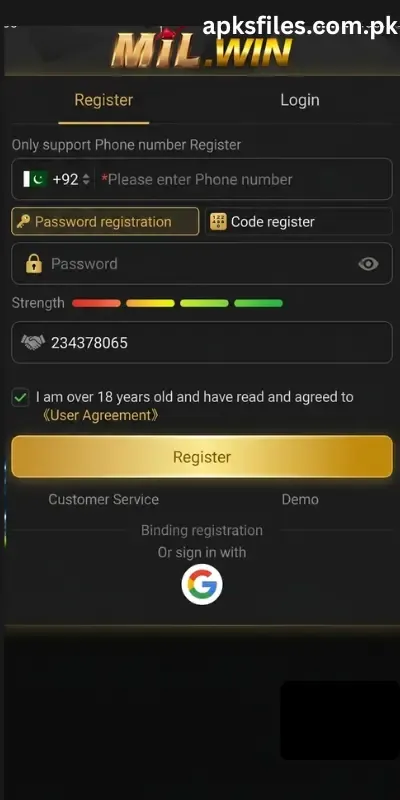The image size is (400, 800).
Task: Switch to the Login tab
Action: coord(299,100)
